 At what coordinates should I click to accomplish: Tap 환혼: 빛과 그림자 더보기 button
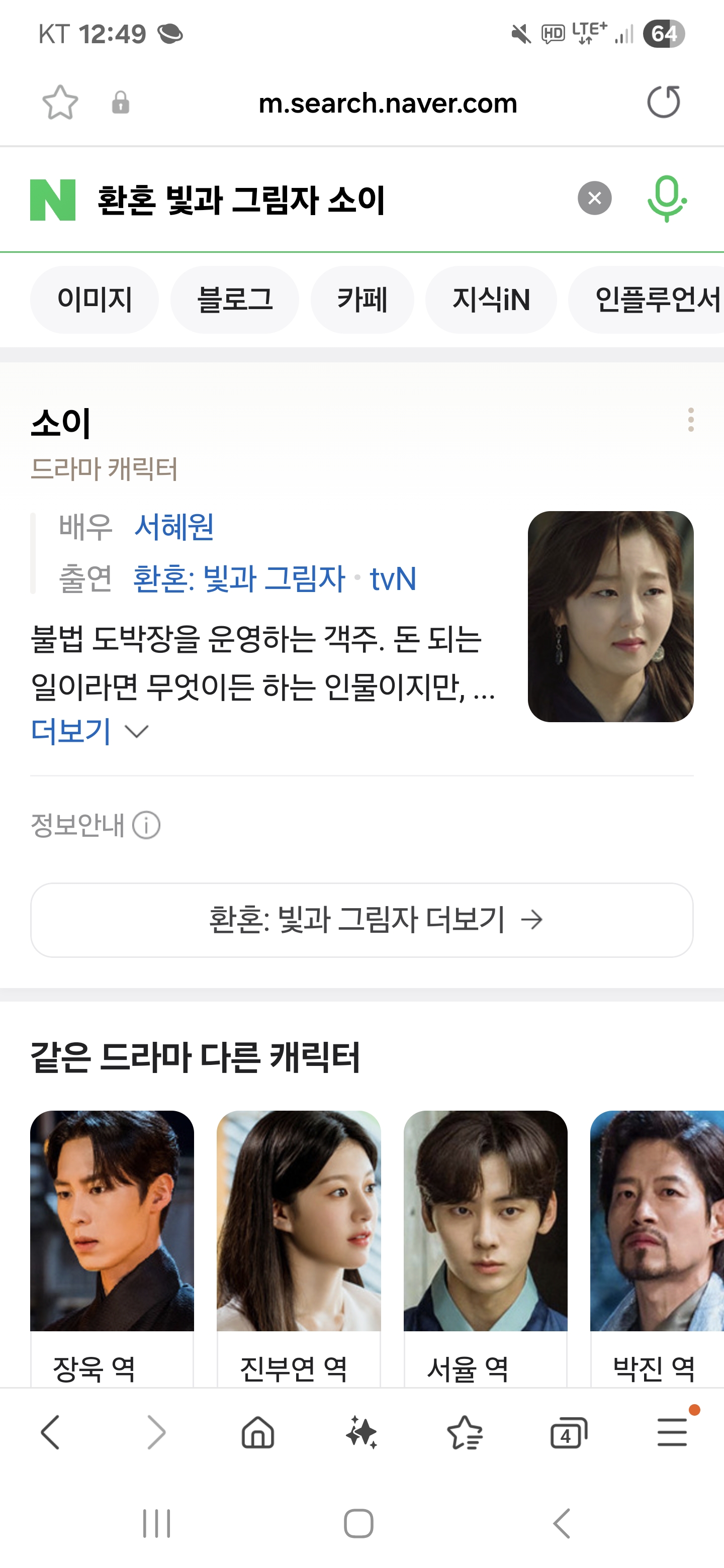click(x=361, y=920)
